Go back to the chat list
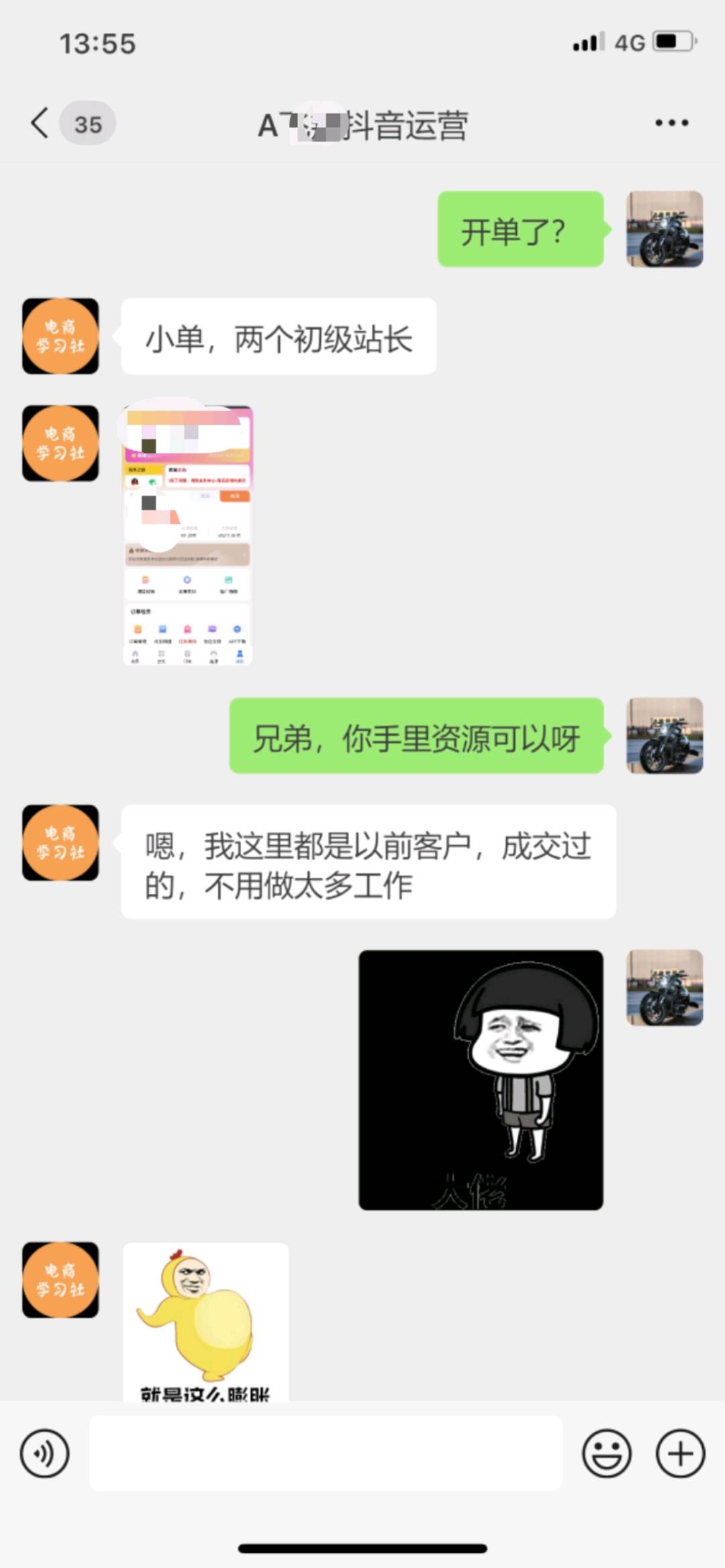 (x=40, y=123)
